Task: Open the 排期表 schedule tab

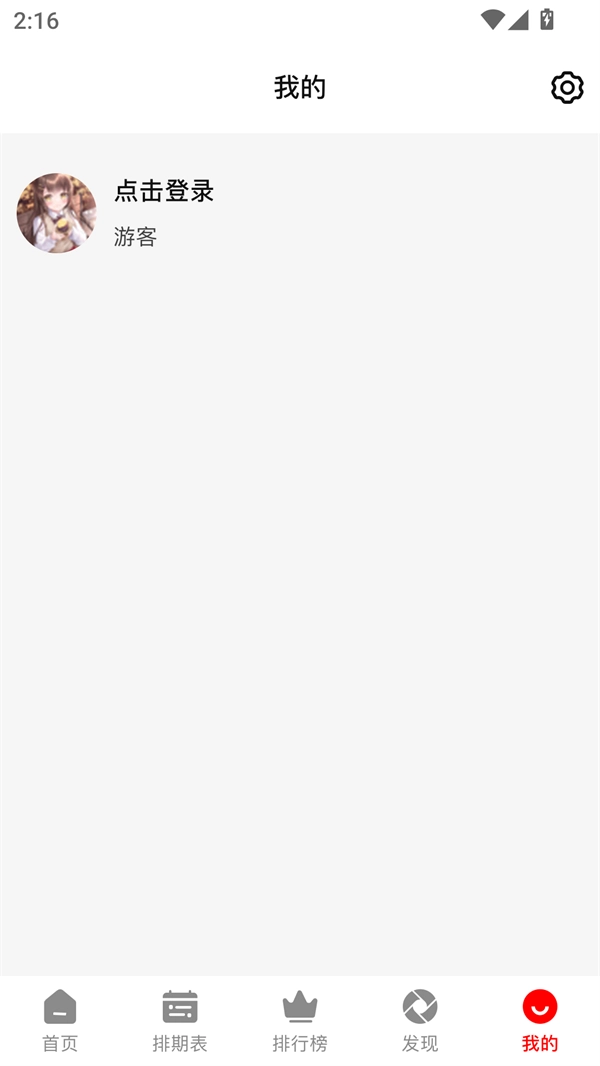Action: (x=180, y=1020)
